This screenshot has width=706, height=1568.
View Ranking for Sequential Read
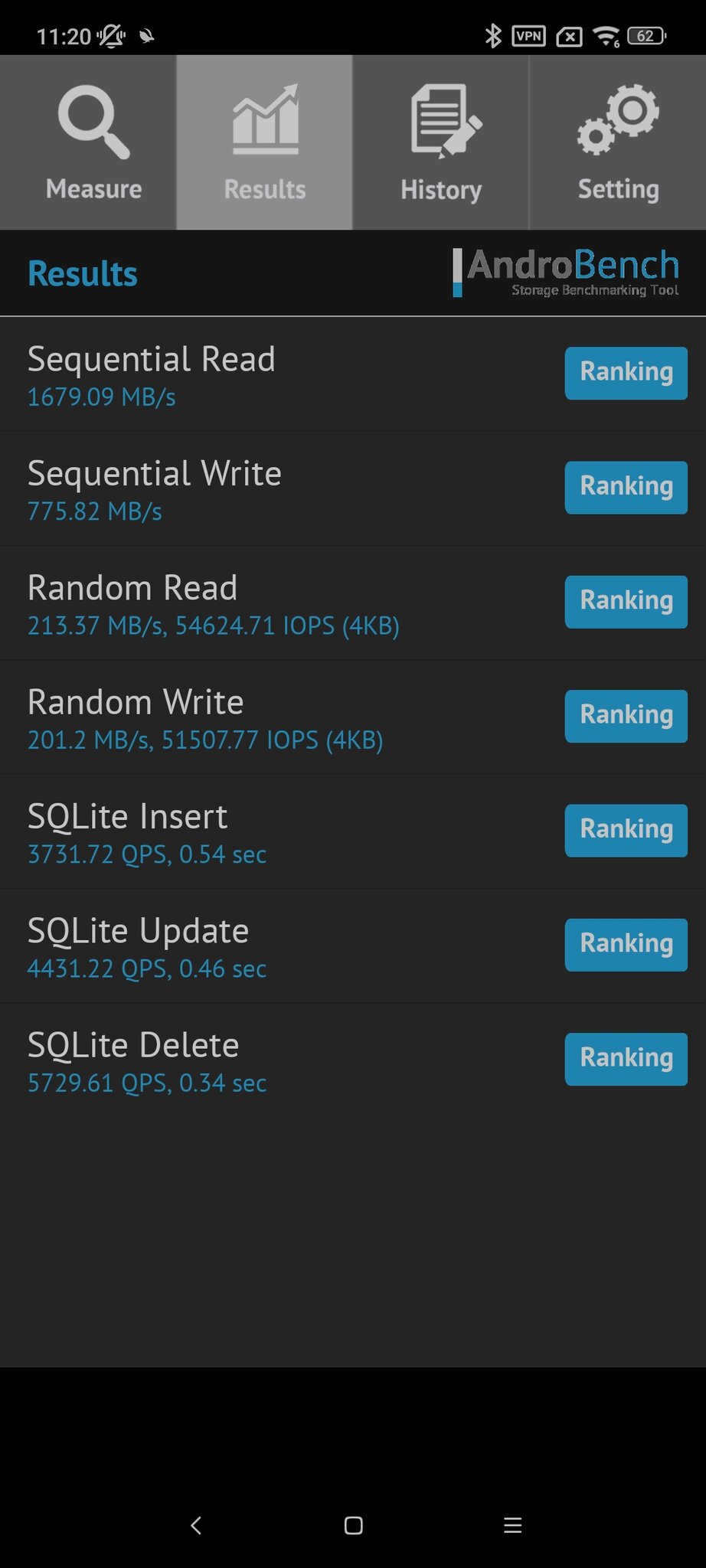point(626,373)
